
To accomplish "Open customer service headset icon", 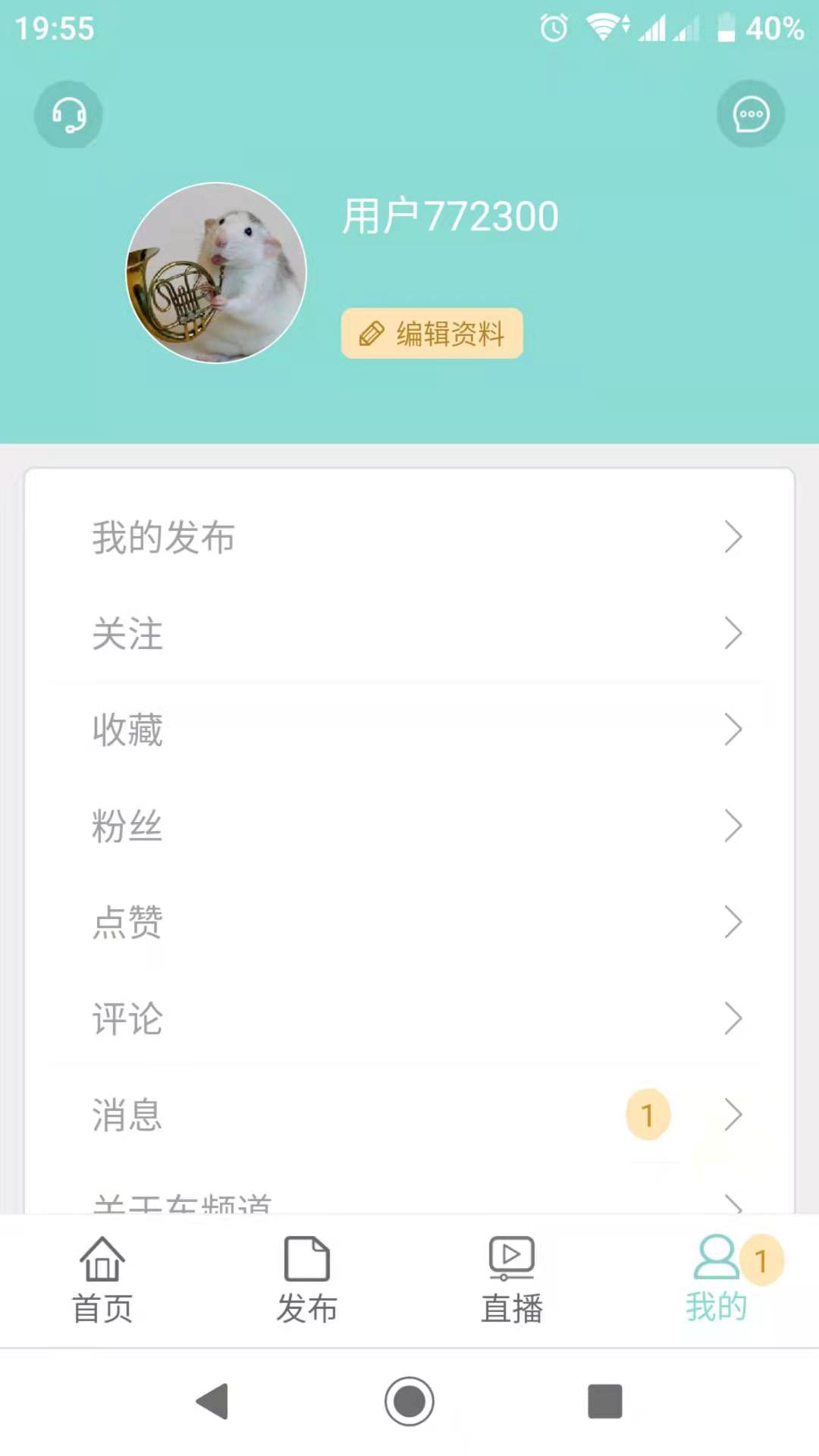I will 68,115.
